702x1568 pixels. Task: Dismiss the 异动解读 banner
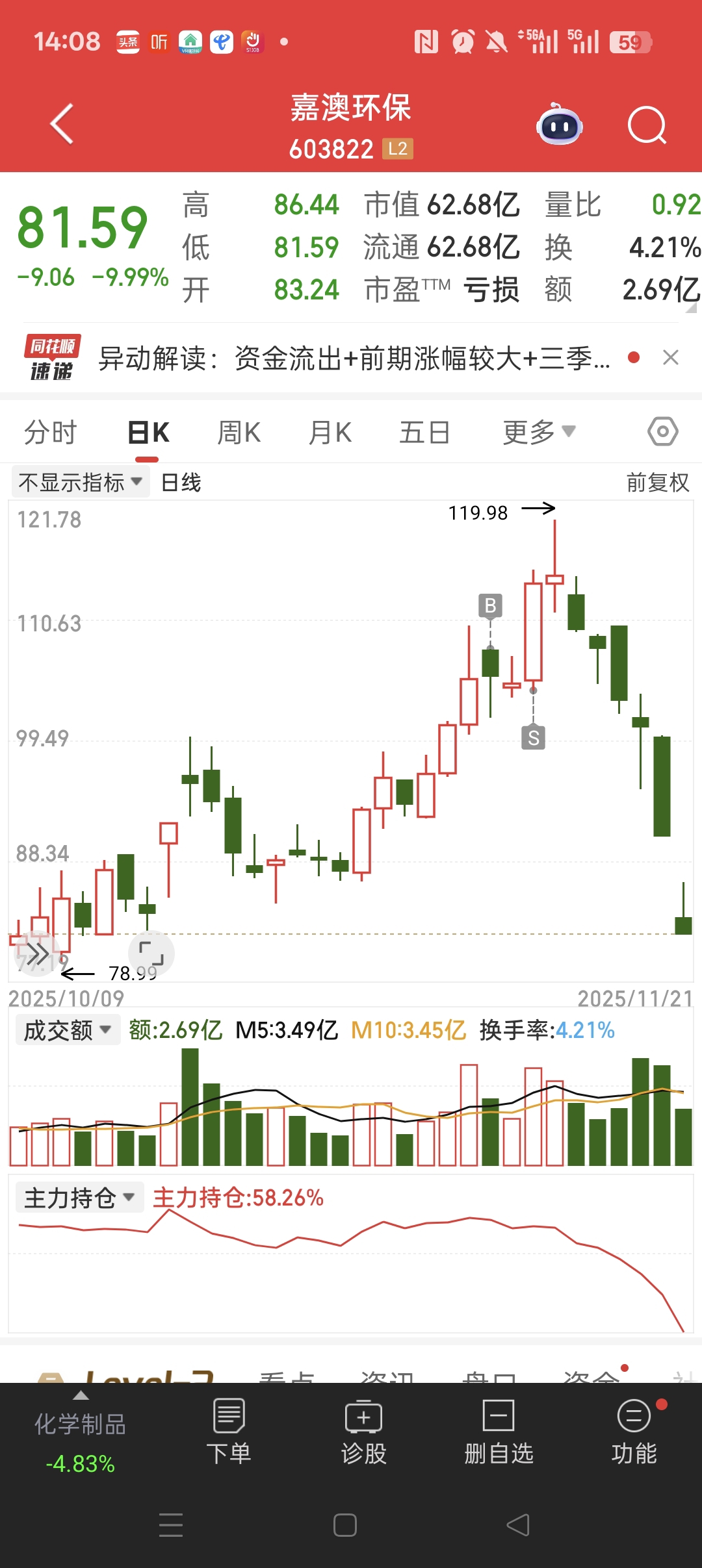[671, 357]
